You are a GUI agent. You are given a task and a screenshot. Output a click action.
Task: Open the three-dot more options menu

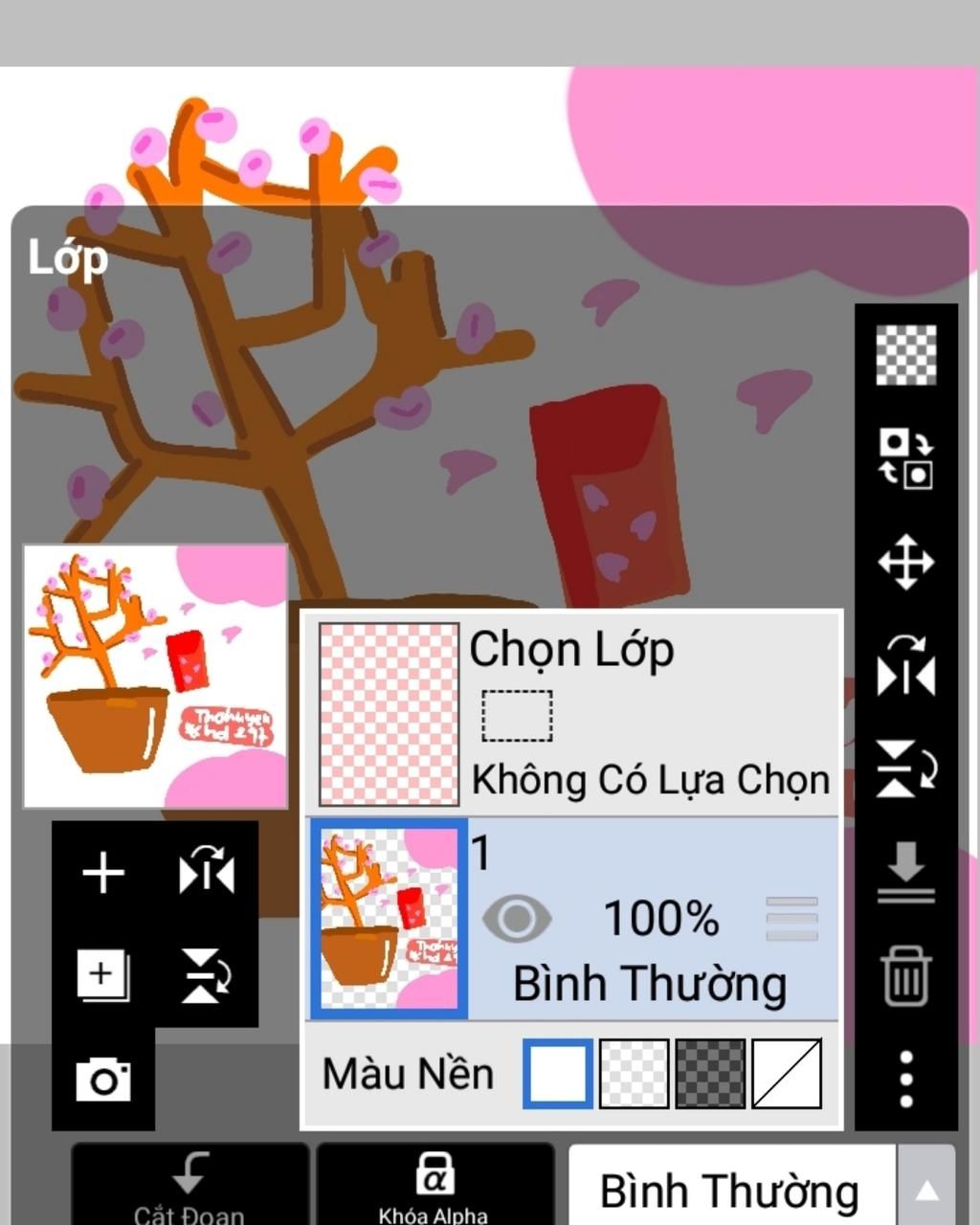point(906,1080)
